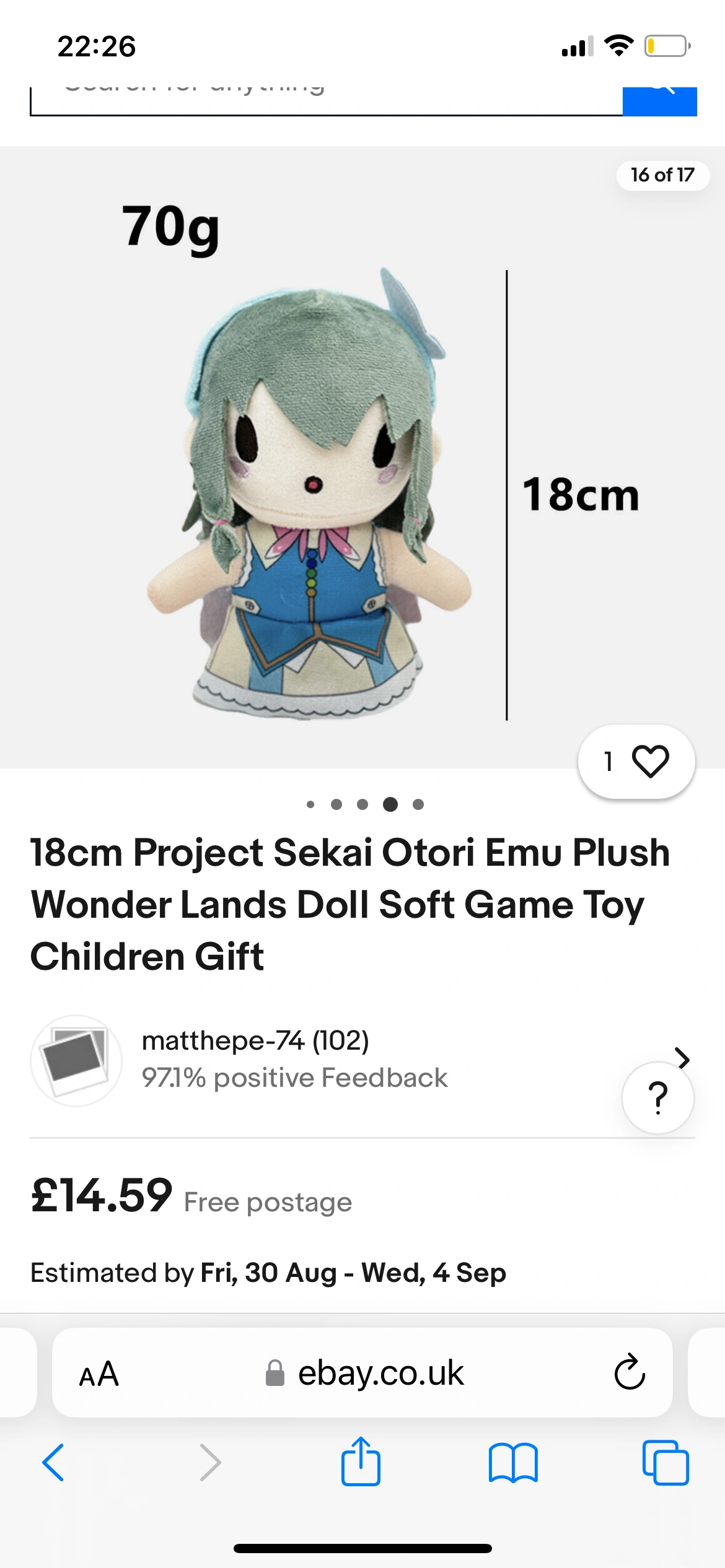725x1568 pixels.
Task: Tap the fourth pagination dot under the photo
Action: point(391,804)
